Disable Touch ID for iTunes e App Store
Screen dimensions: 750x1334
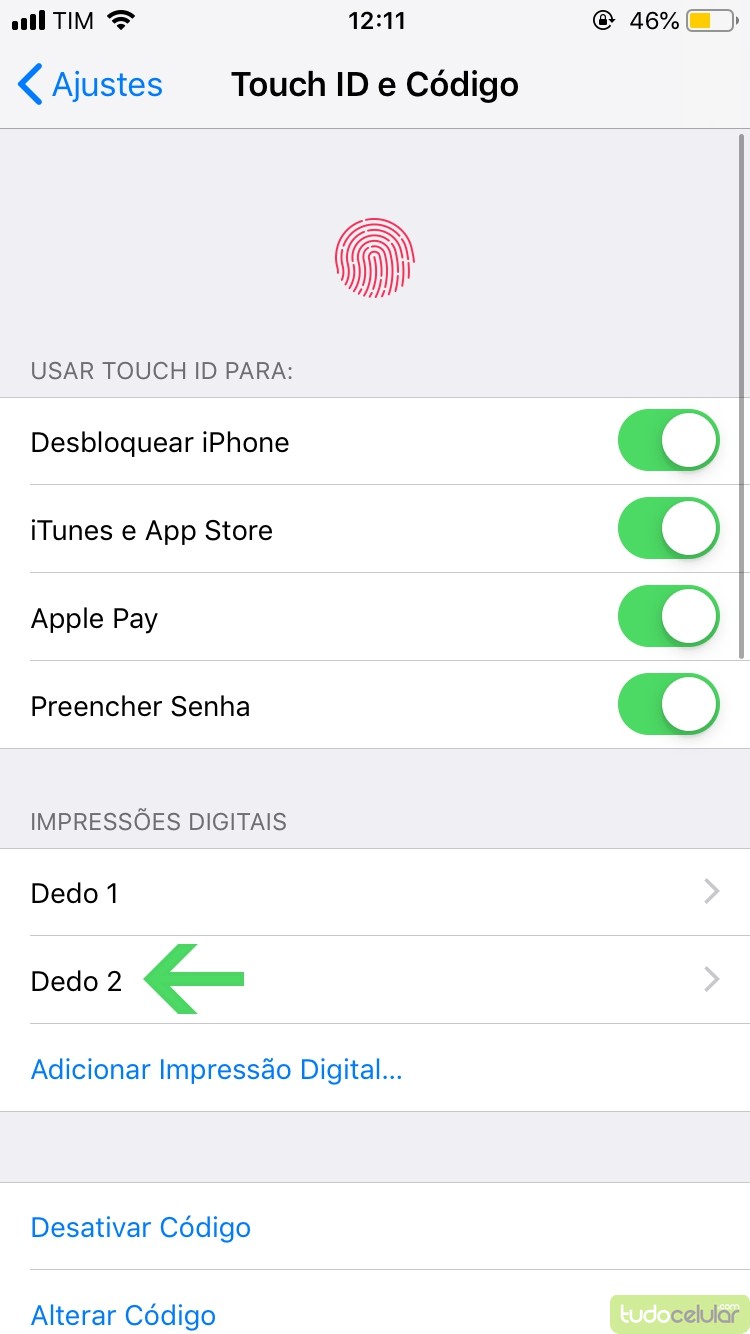[668, 529]
